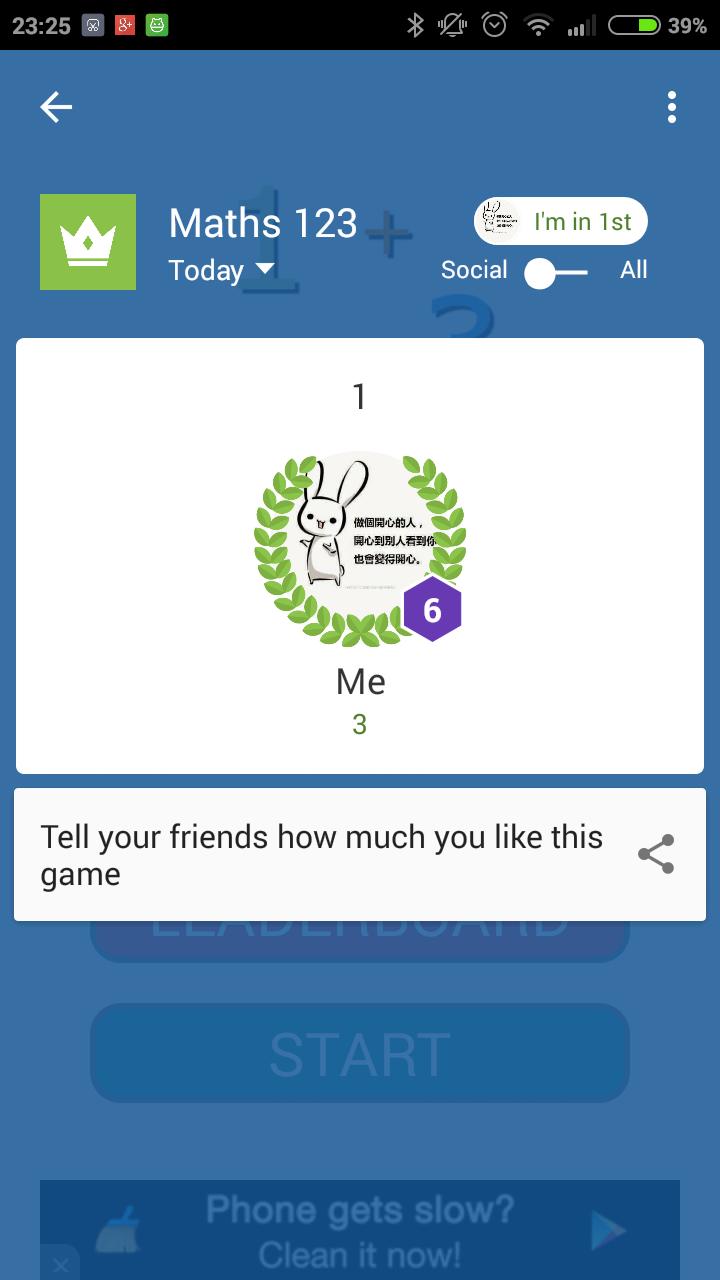Image resolution: width=720 pixels, height=1280 pixels.
Task: Switch the leaderboard filter to All
Action: [634, 269]
